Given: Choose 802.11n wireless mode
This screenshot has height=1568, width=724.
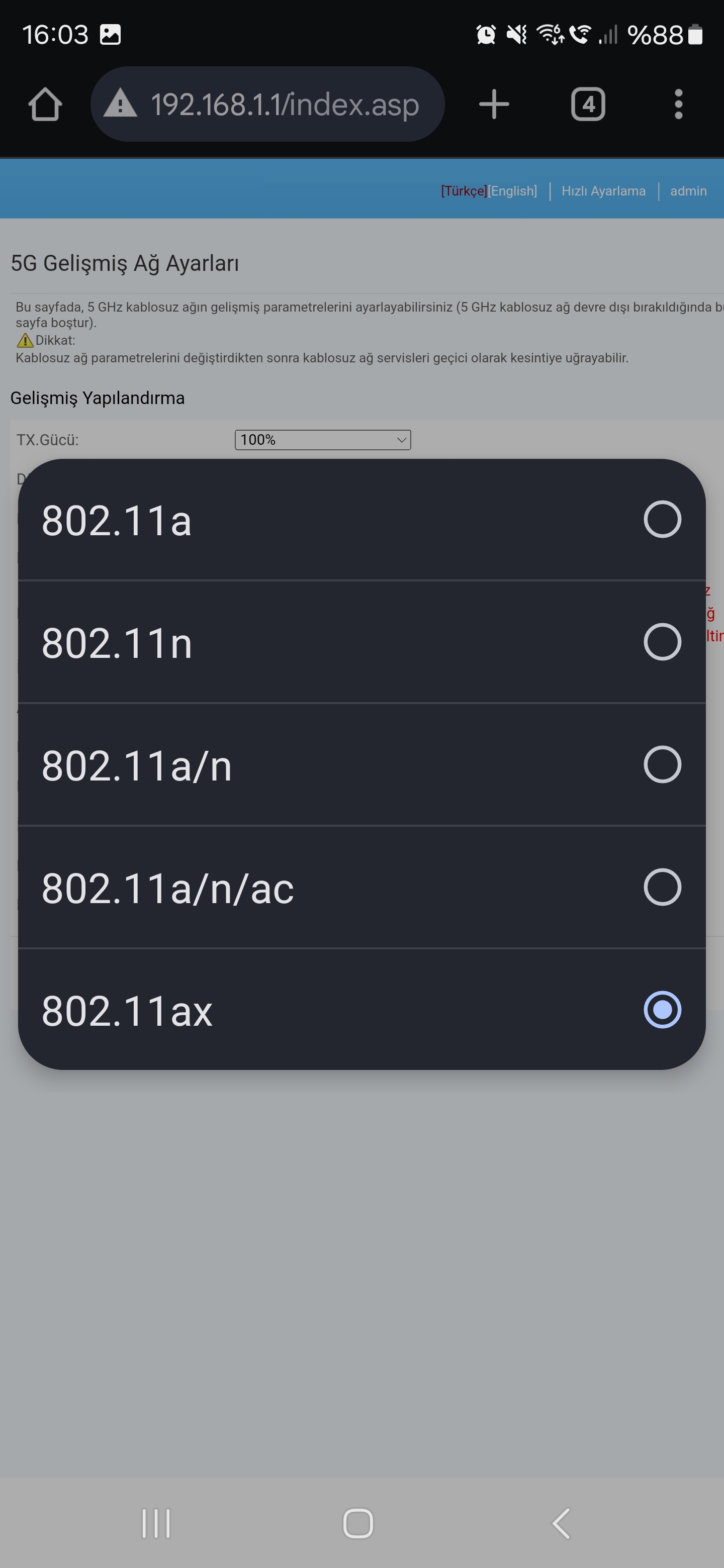Looking at the screenshot, I should [361, 642].
